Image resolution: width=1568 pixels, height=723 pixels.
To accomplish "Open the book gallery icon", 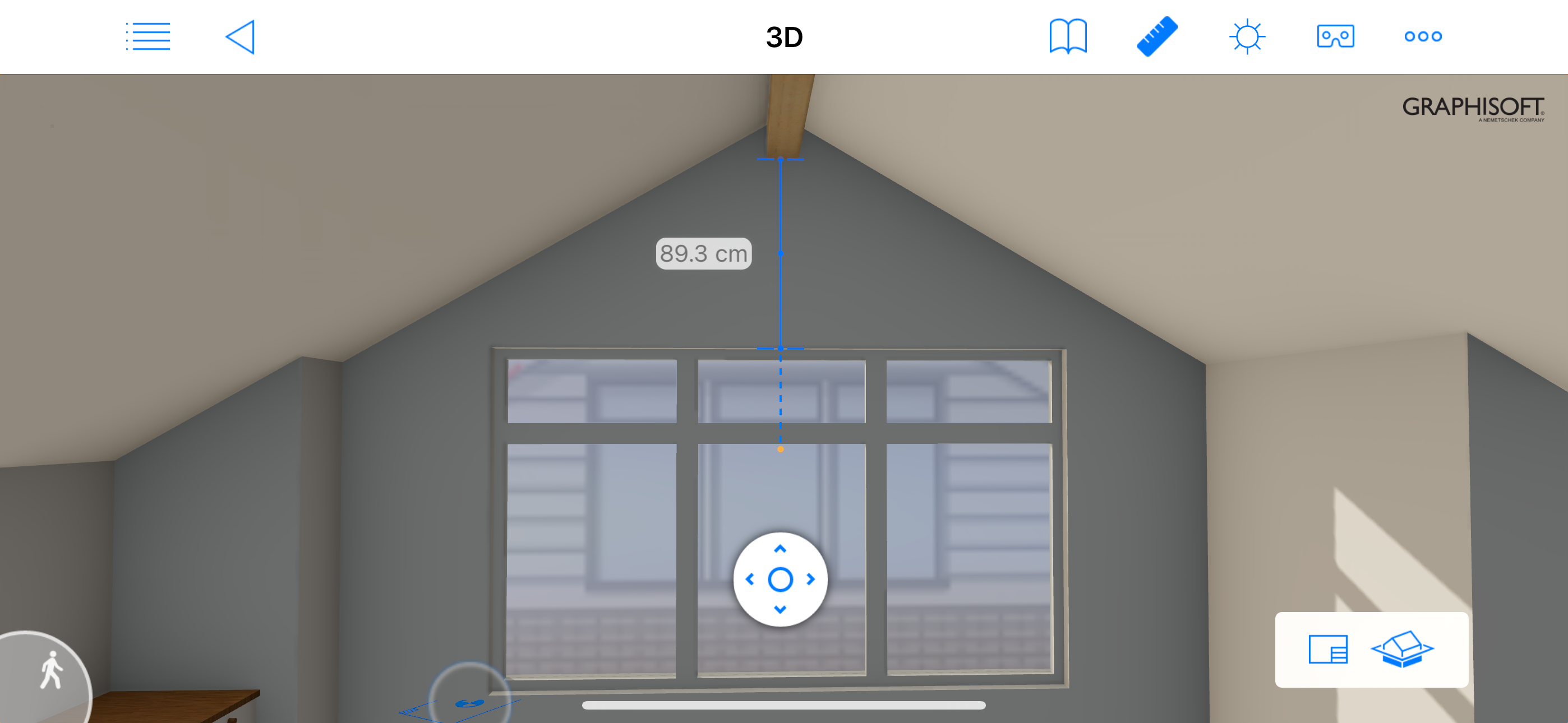I will click(x=1068, y=36).
